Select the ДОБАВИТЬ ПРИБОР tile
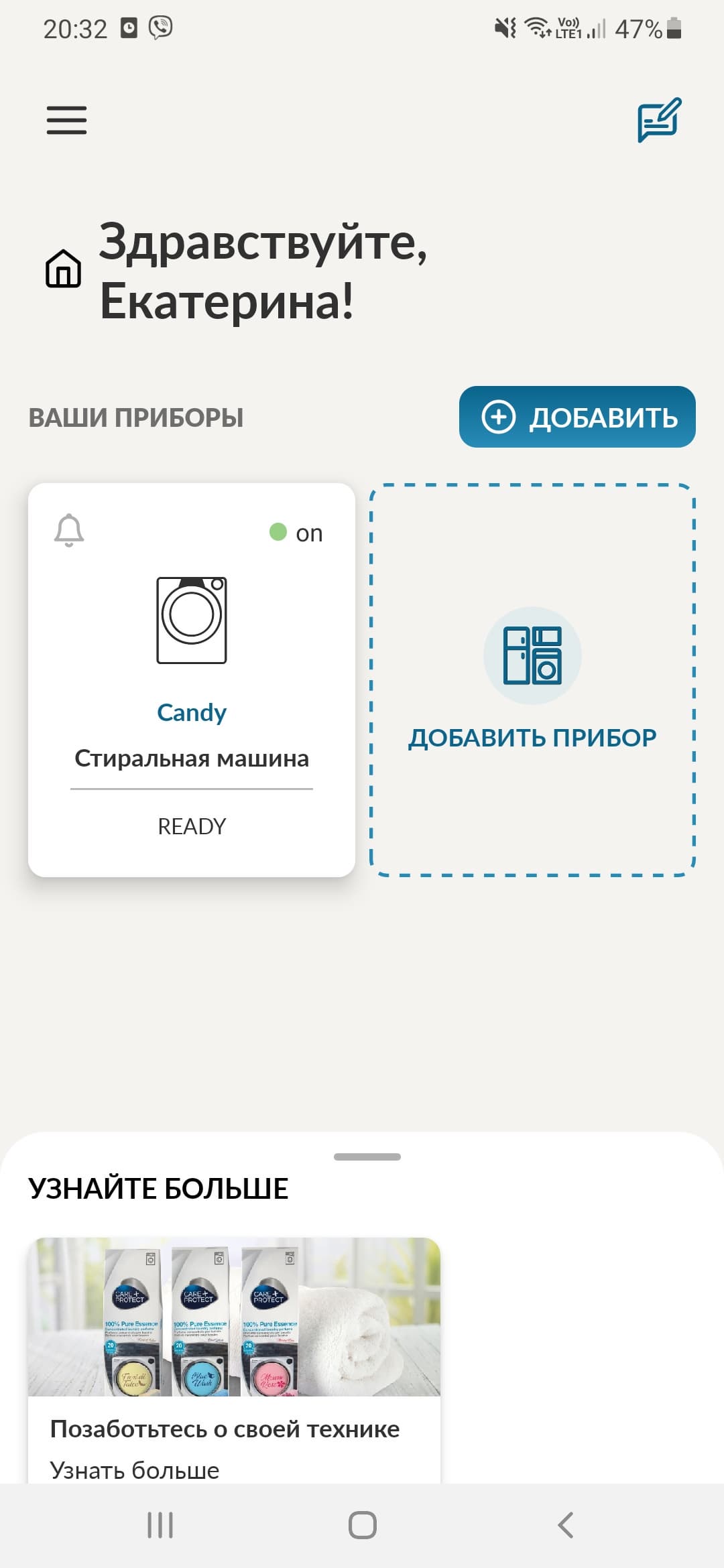Screen dimensions: 724x1568 click(532, 680)
